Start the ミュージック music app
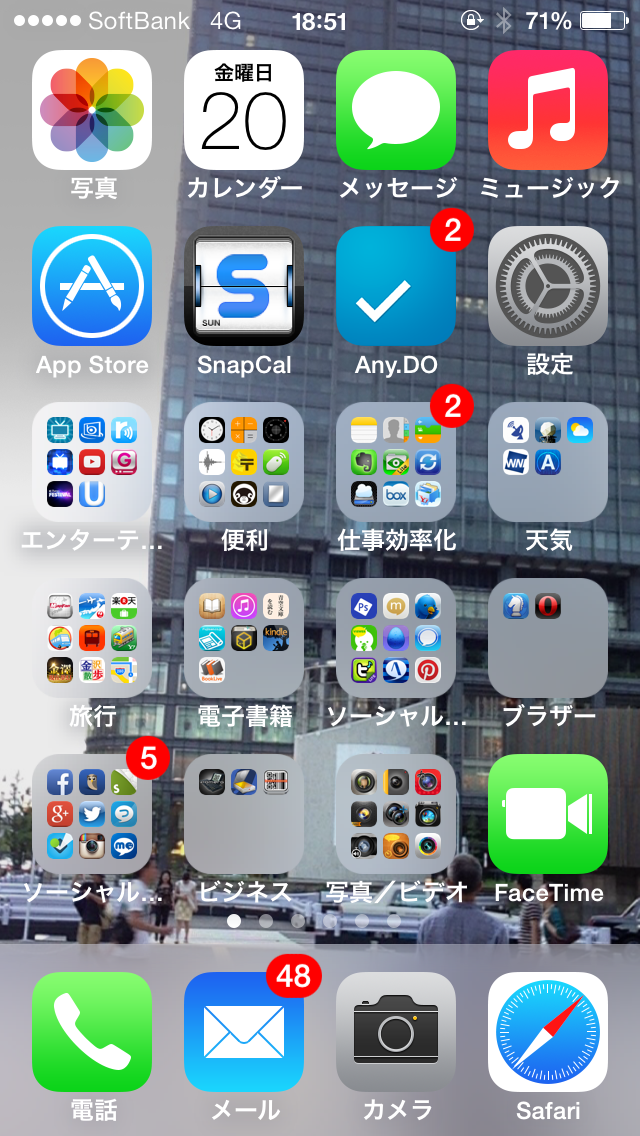This screenshot has width=640, height=1136. click(548, 111)
